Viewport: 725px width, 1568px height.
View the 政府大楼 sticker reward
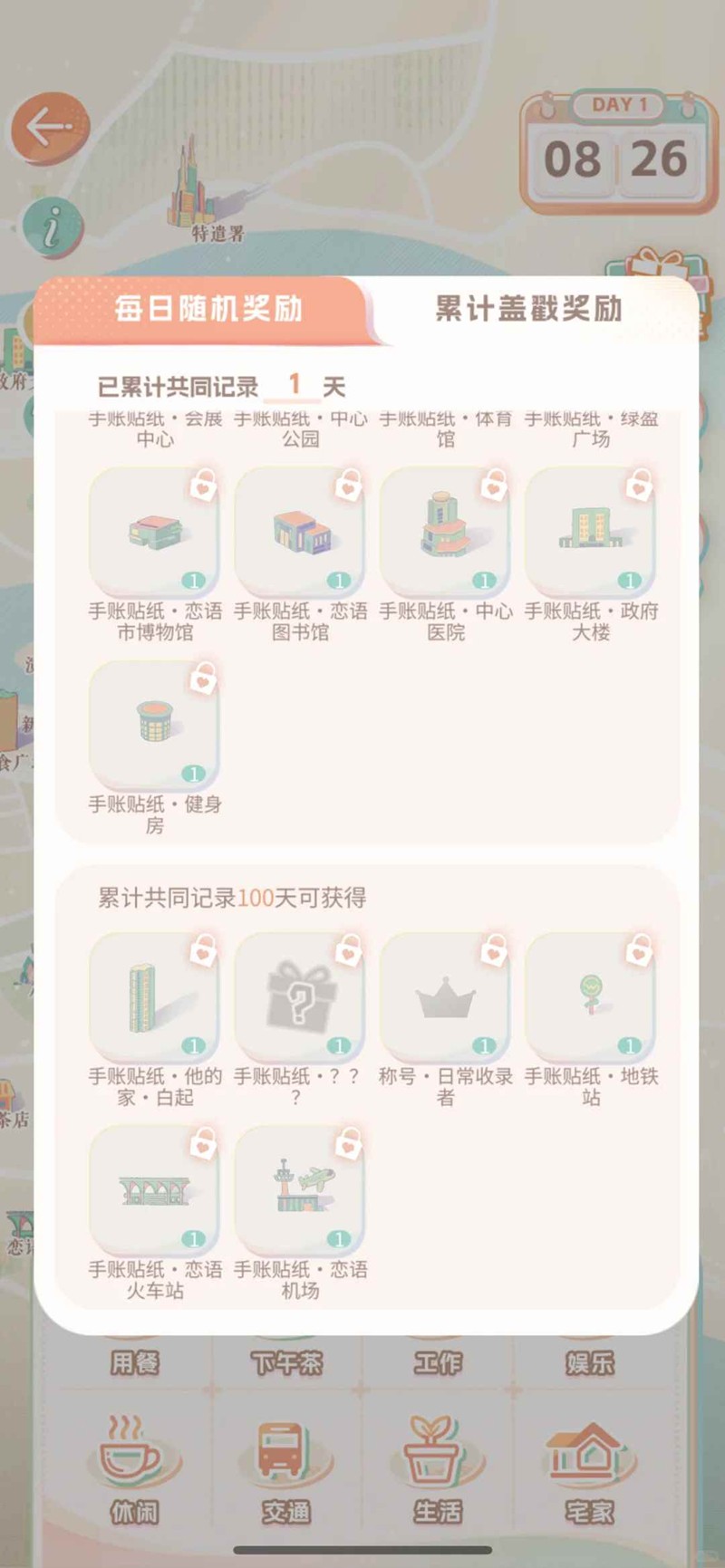tap(590, 533)
